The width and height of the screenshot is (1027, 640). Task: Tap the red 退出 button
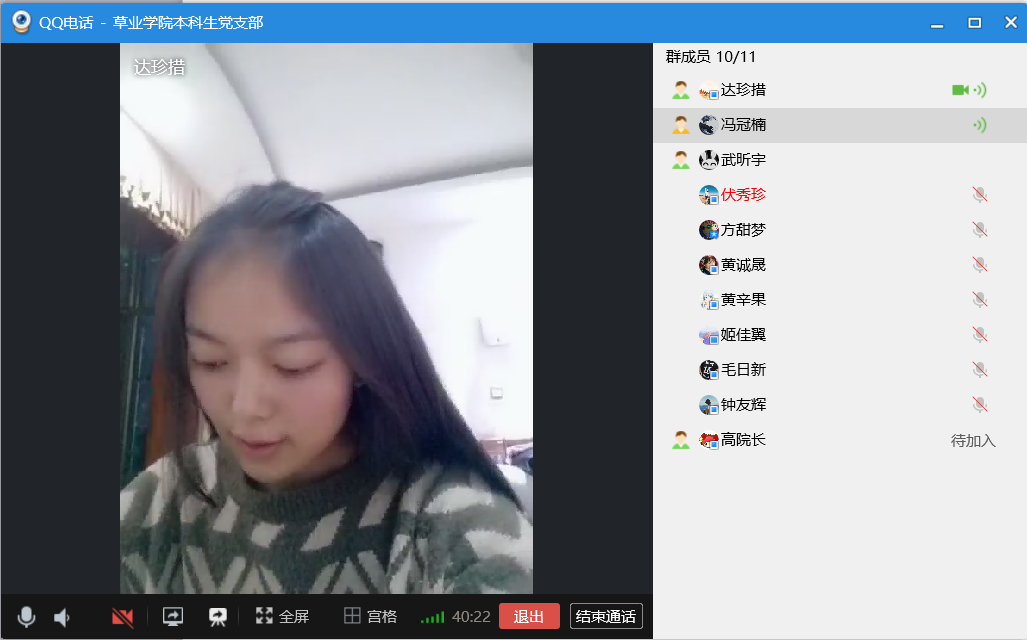point(529,617)
